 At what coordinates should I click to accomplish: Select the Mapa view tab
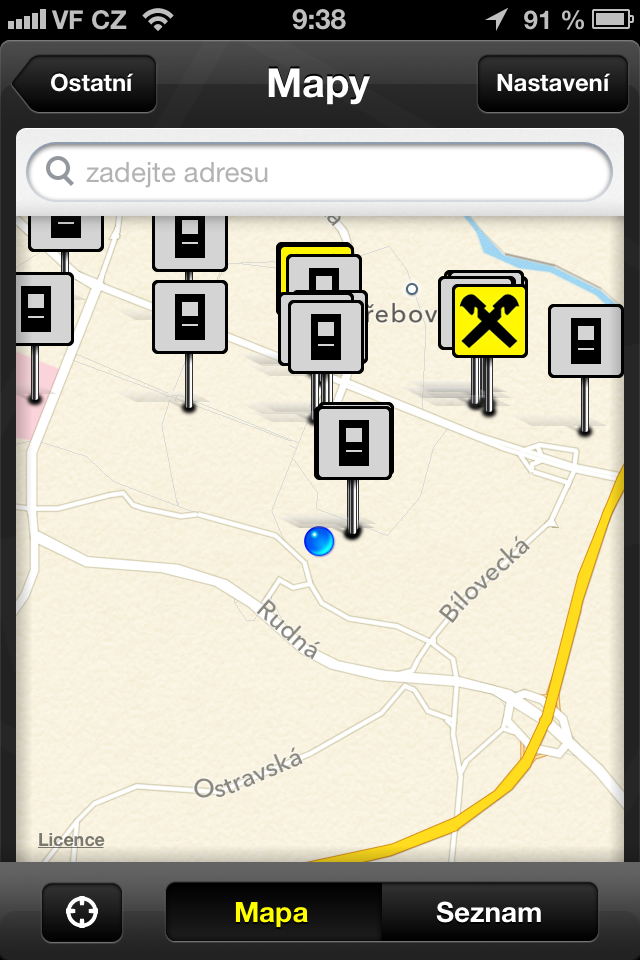pos(272,912)
